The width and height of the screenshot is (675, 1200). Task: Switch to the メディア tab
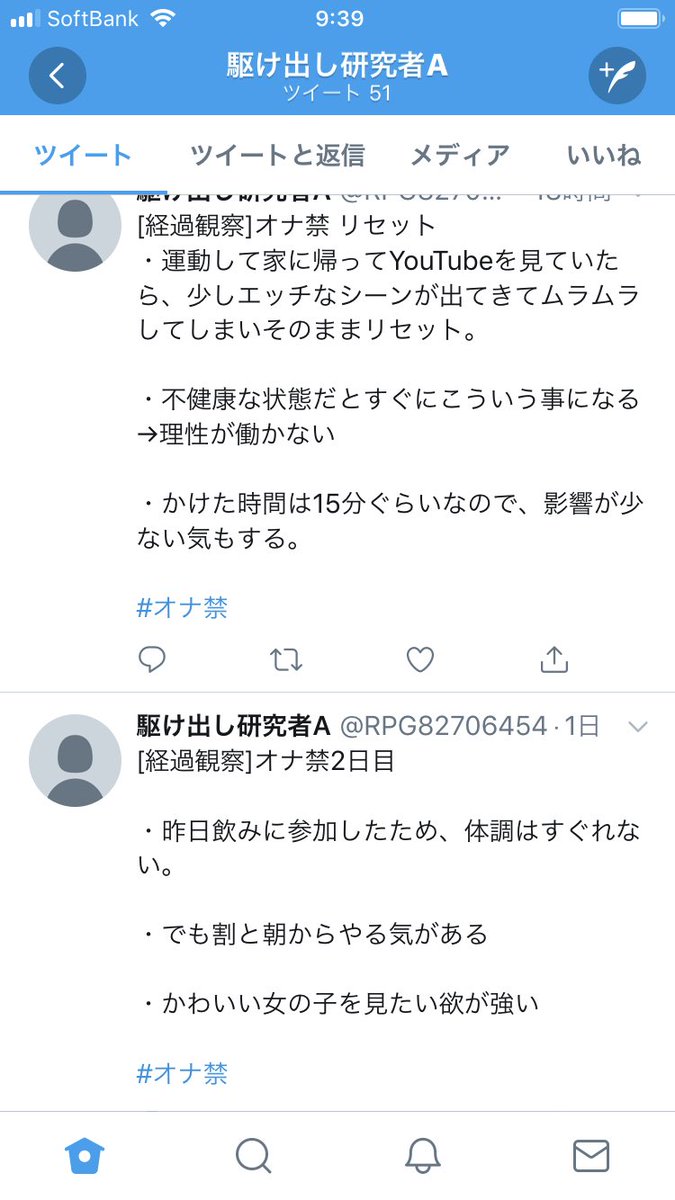point(460,155)
